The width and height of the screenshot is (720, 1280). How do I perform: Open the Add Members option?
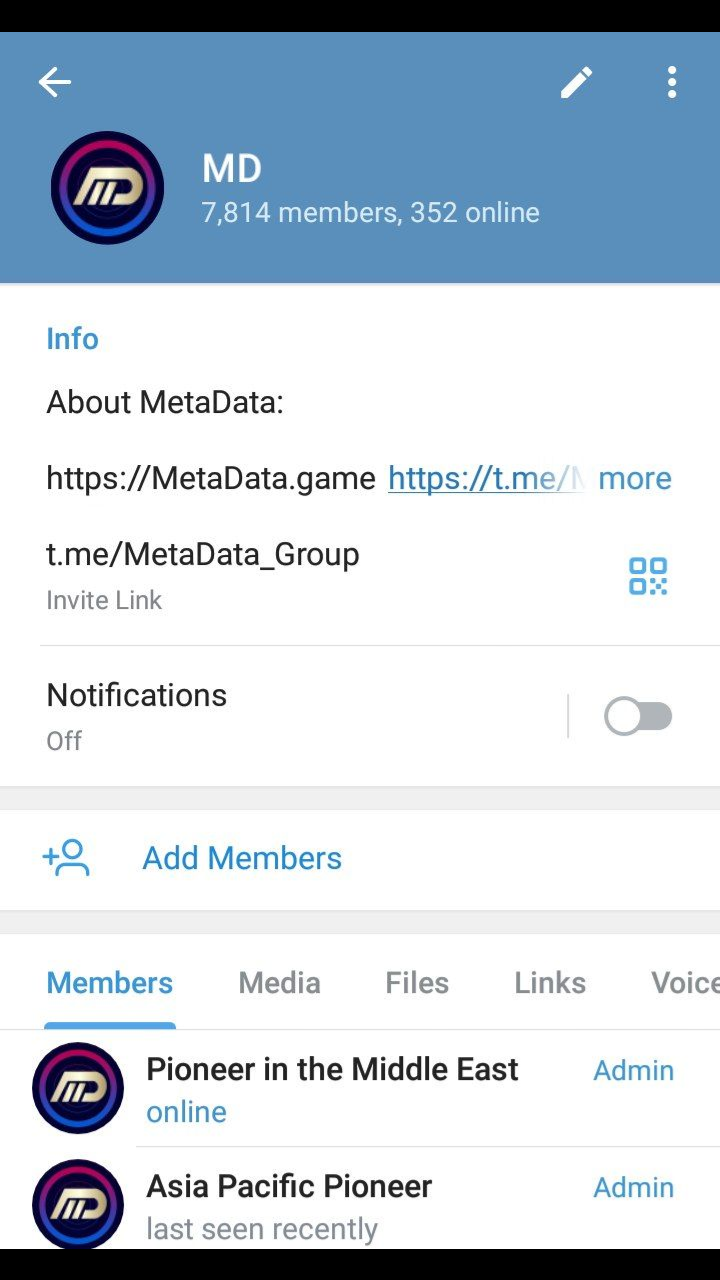360,858
